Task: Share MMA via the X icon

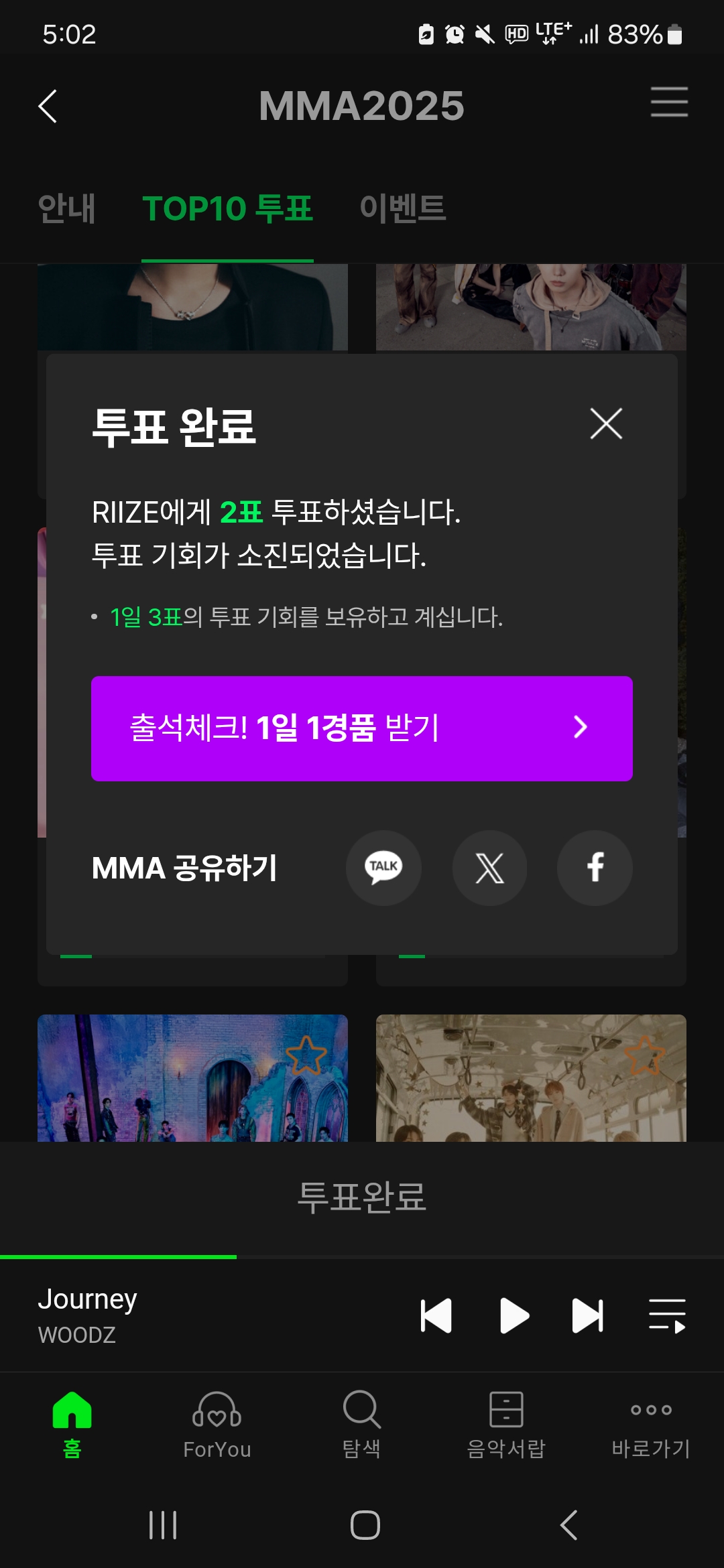Action: (489, 868)
